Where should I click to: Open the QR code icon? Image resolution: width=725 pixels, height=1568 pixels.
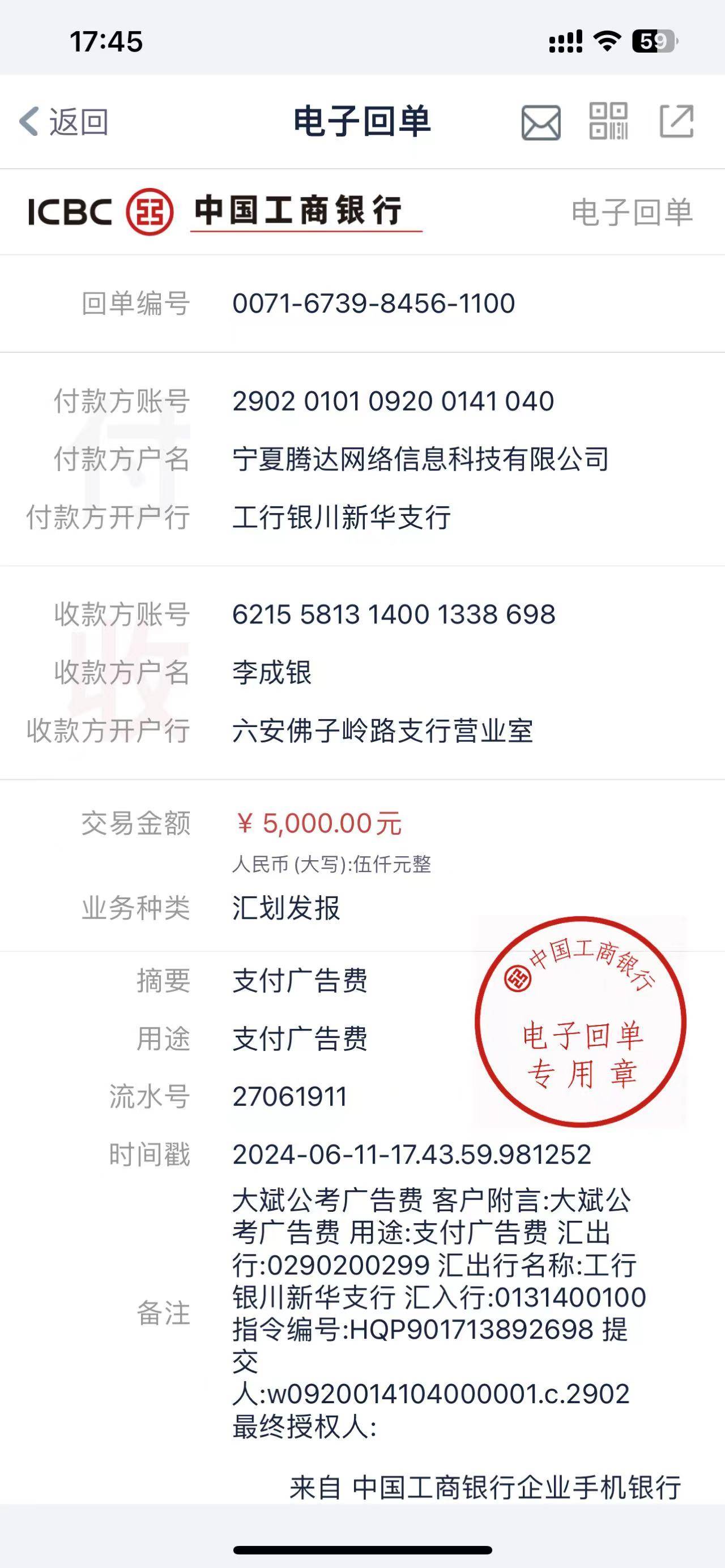tap(608, 121)
